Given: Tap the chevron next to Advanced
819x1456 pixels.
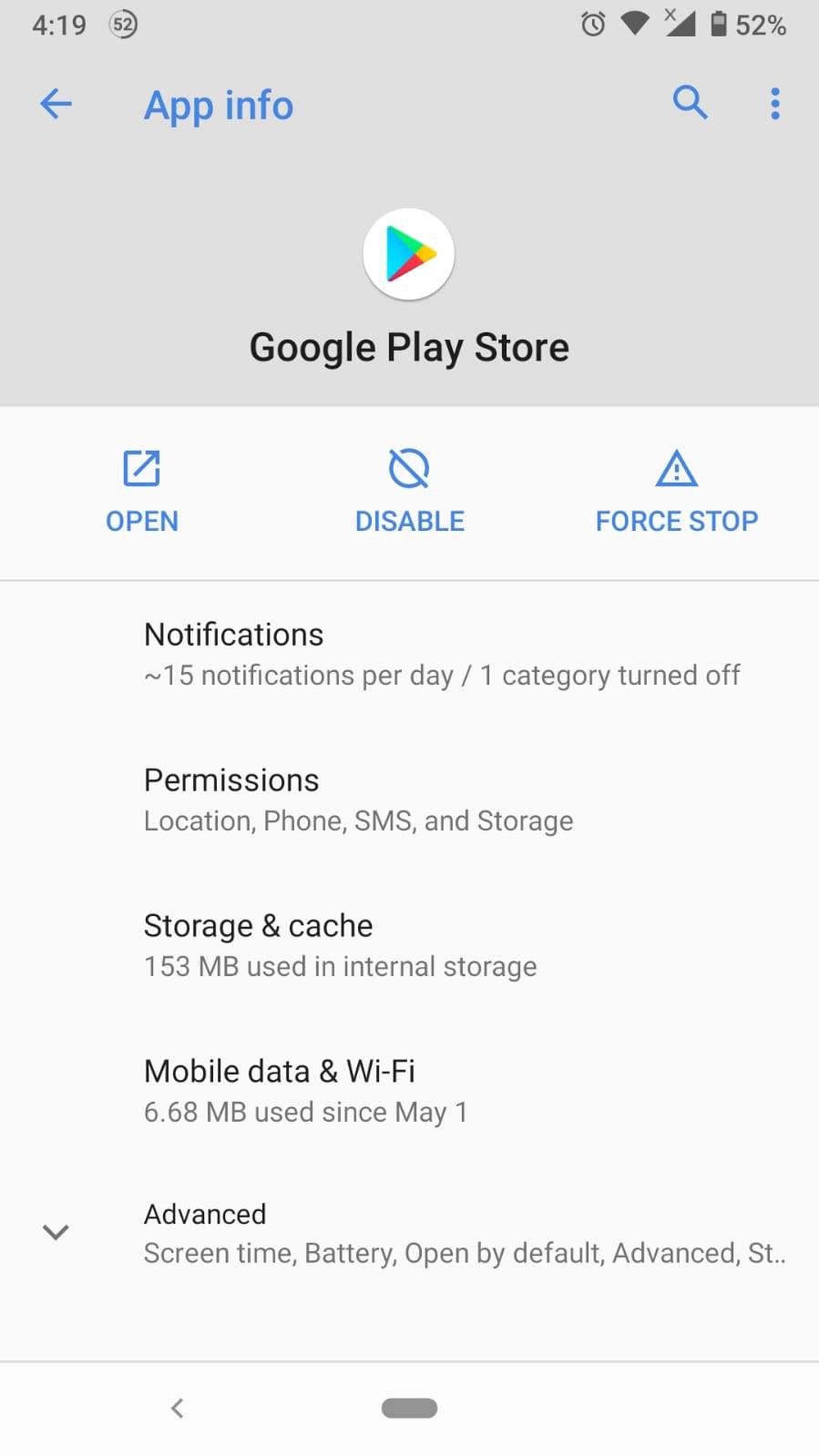Looking at the screenshot, I should tap(56, 1232).
